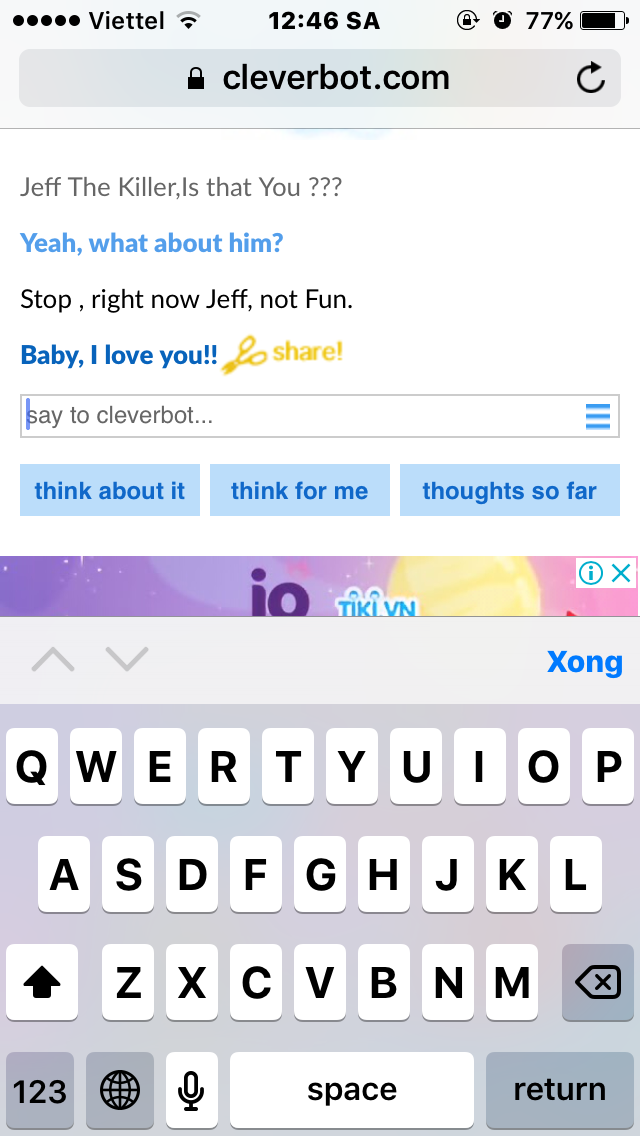This screenshot has width=640, height=1136.
Task: Open the hamburger menu in the input box
Action: (597, 416)
